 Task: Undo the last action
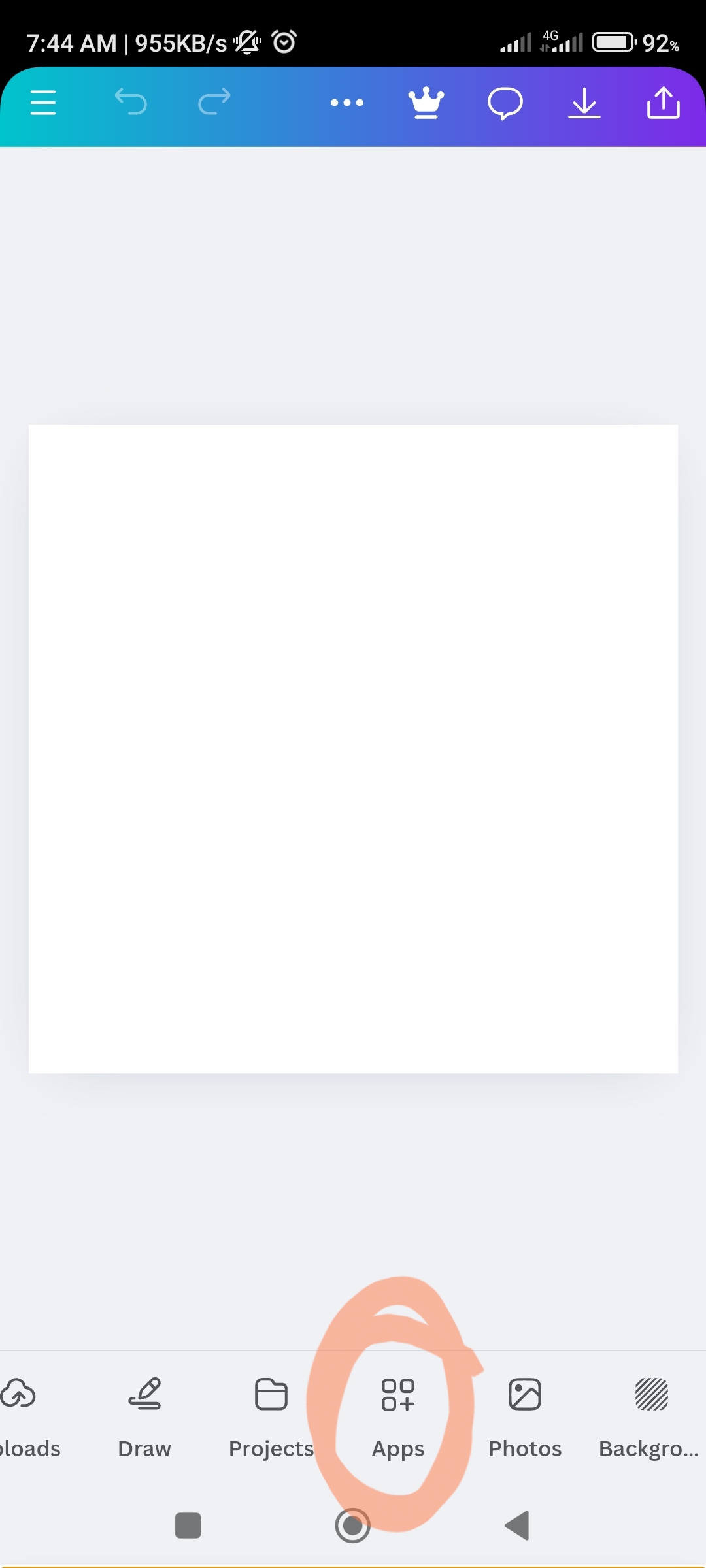[x=131, y=102]
